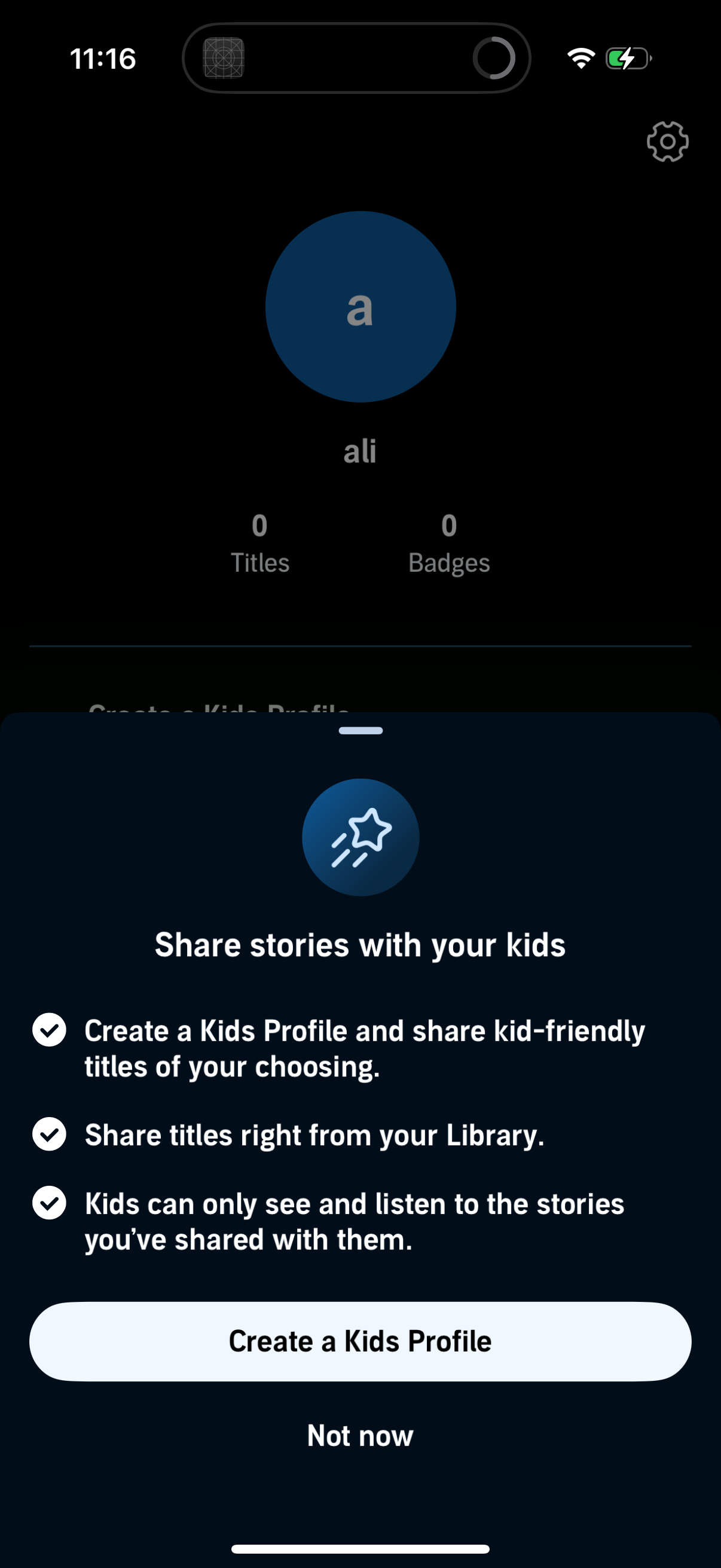
Task: Tap the first checkmark bullet icon
Action: (x=49, y=1030)
